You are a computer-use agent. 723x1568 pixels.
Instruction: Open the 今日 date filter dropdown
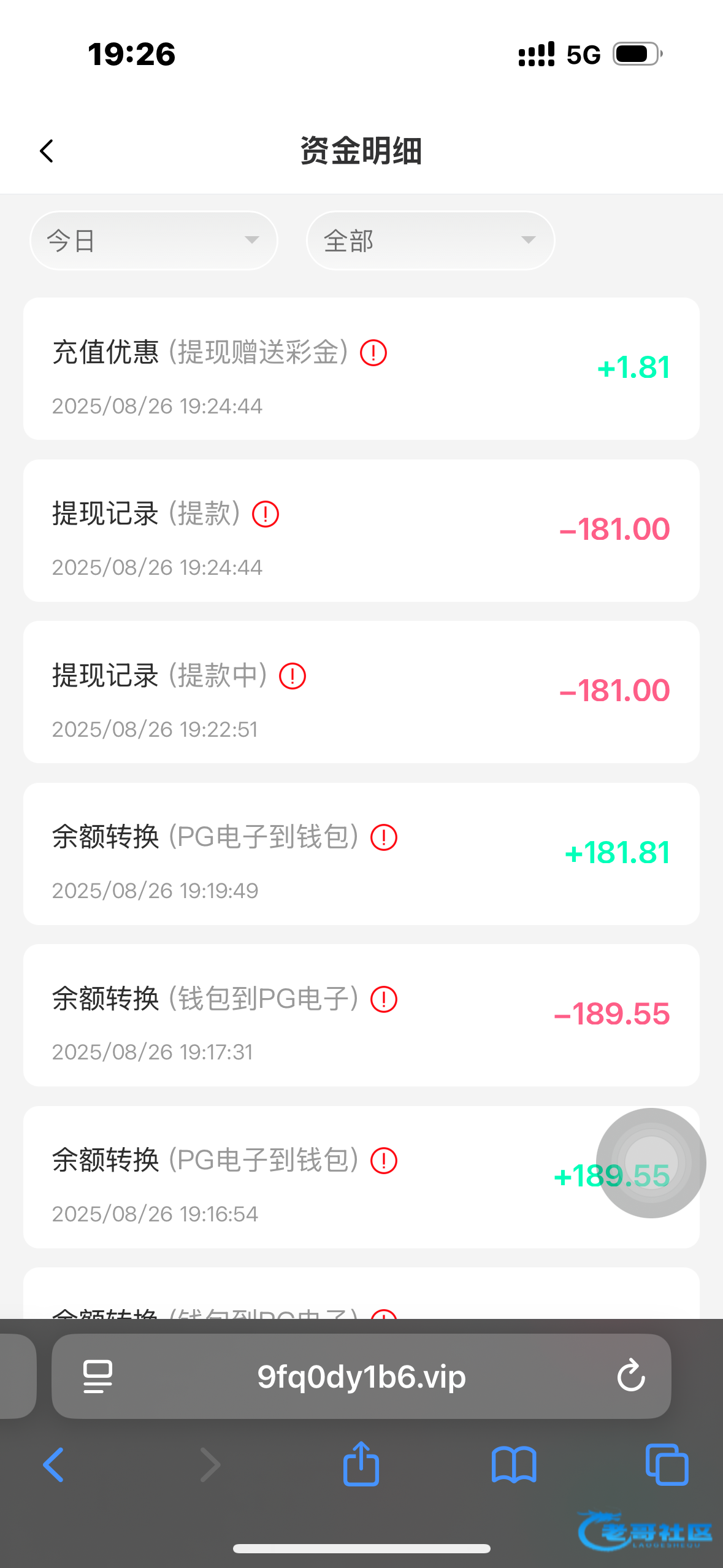(153, 240)
